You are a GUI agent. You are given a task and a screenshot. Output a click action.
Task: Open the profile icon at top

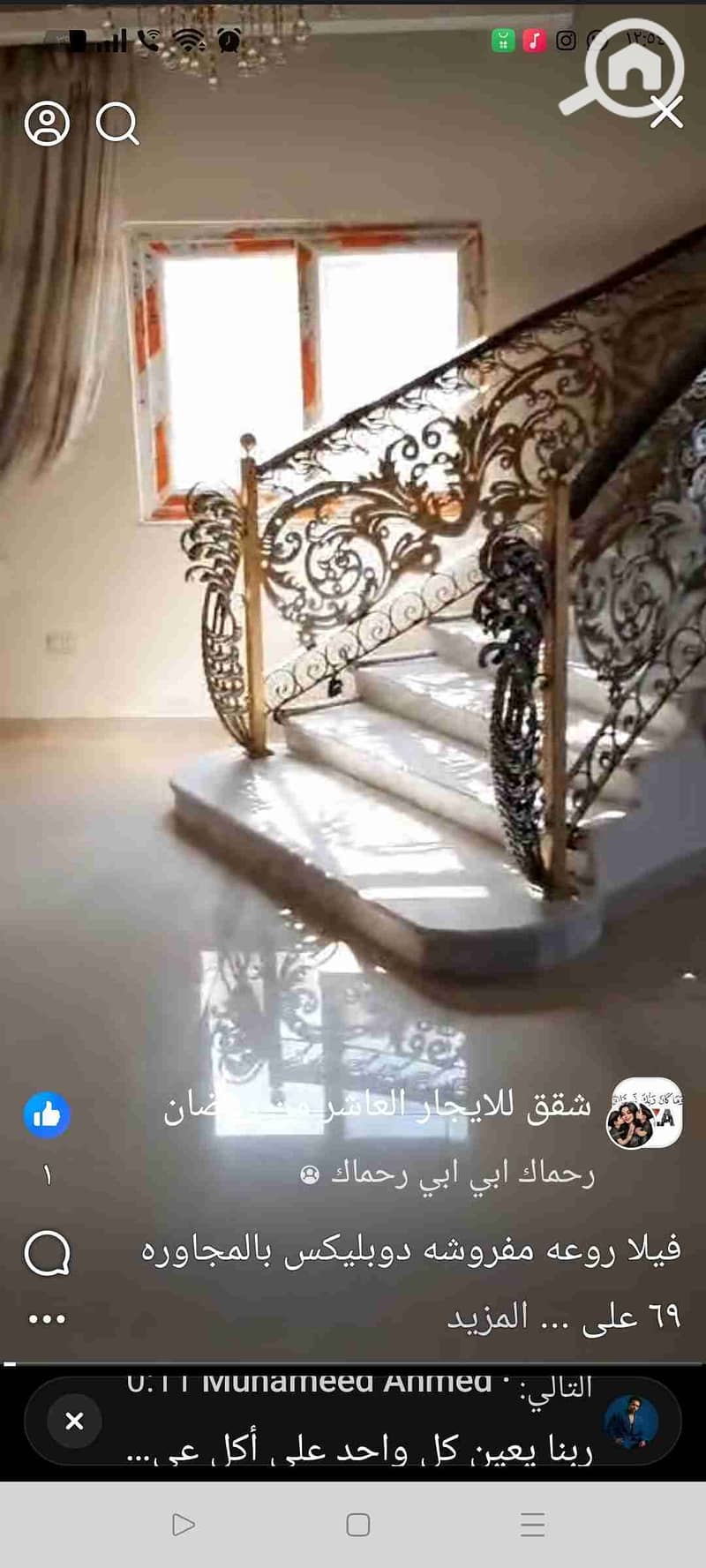[x=47, y=124]
